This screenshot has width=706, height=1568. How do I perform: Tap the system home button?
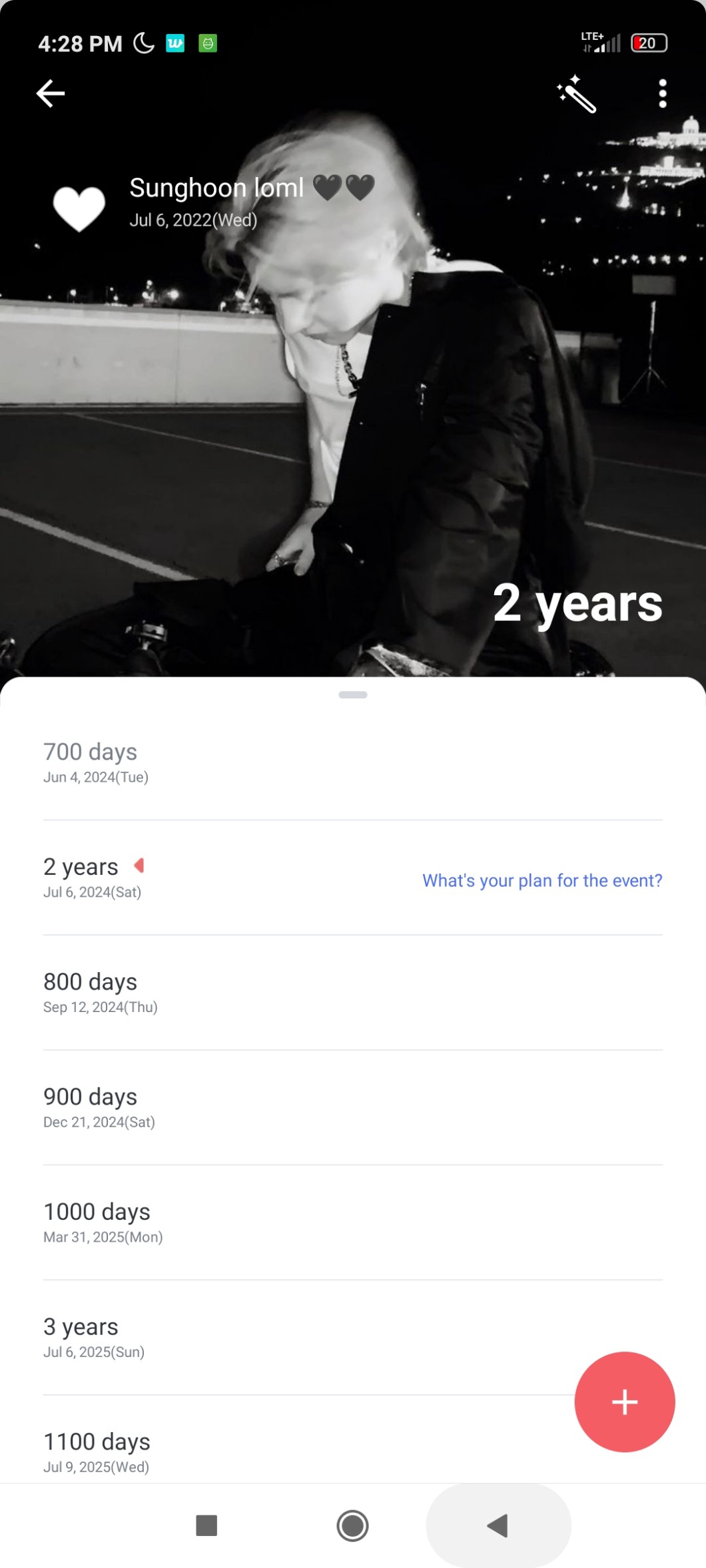pos(352,1525)
